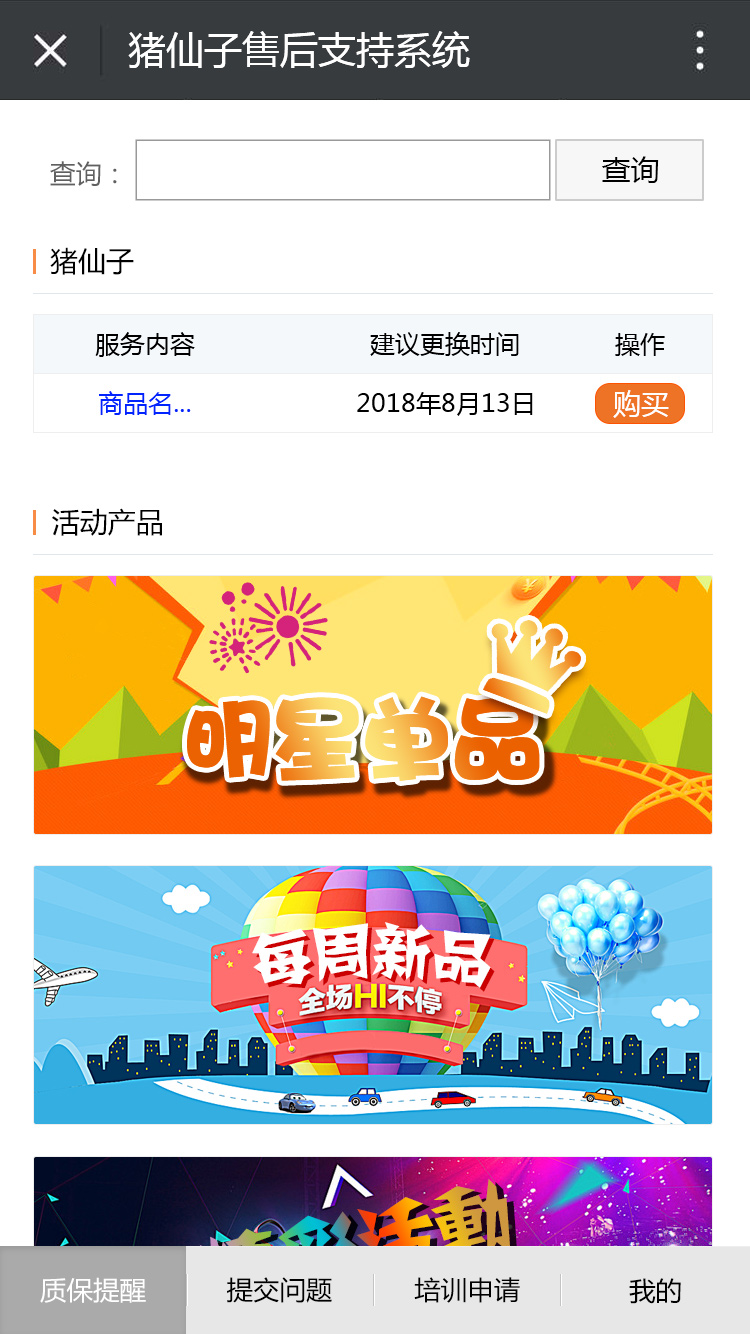Select the 培训申请 tab
The image size is (750, 1334).
coord(467,1290)
